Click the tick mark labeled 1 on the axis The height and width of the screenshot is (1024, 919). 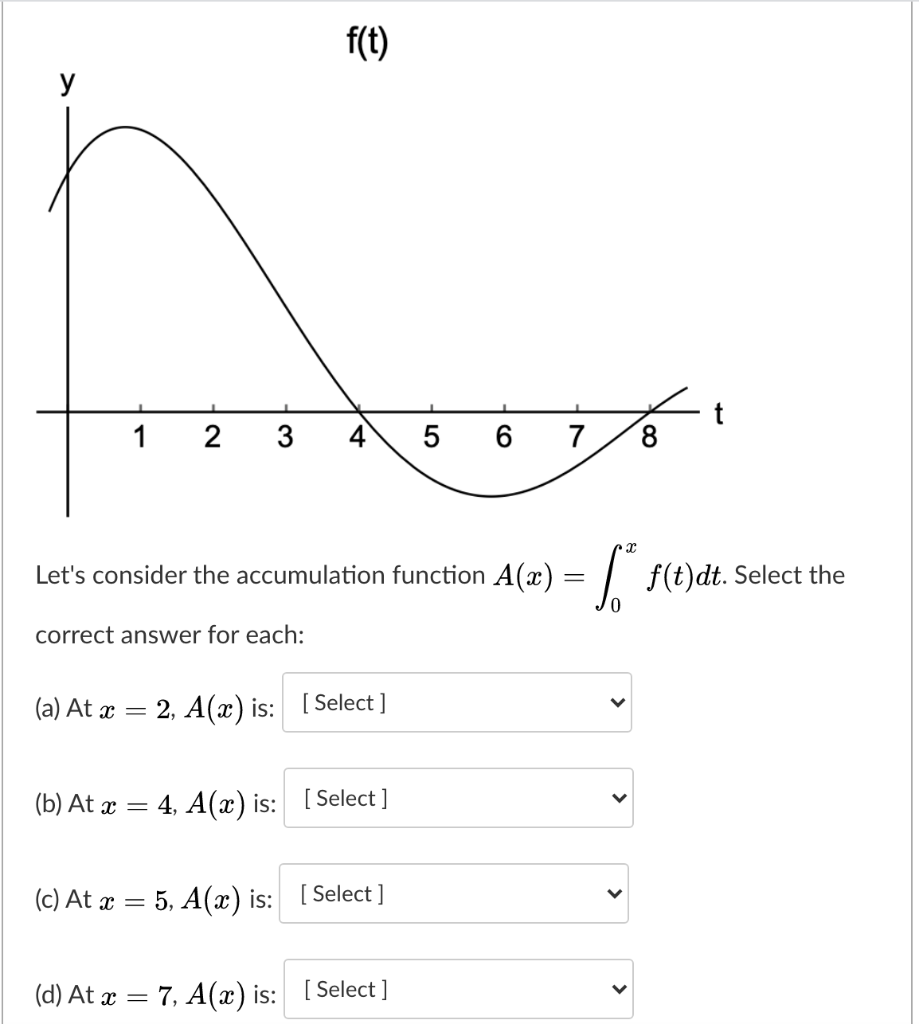(140, 437)
